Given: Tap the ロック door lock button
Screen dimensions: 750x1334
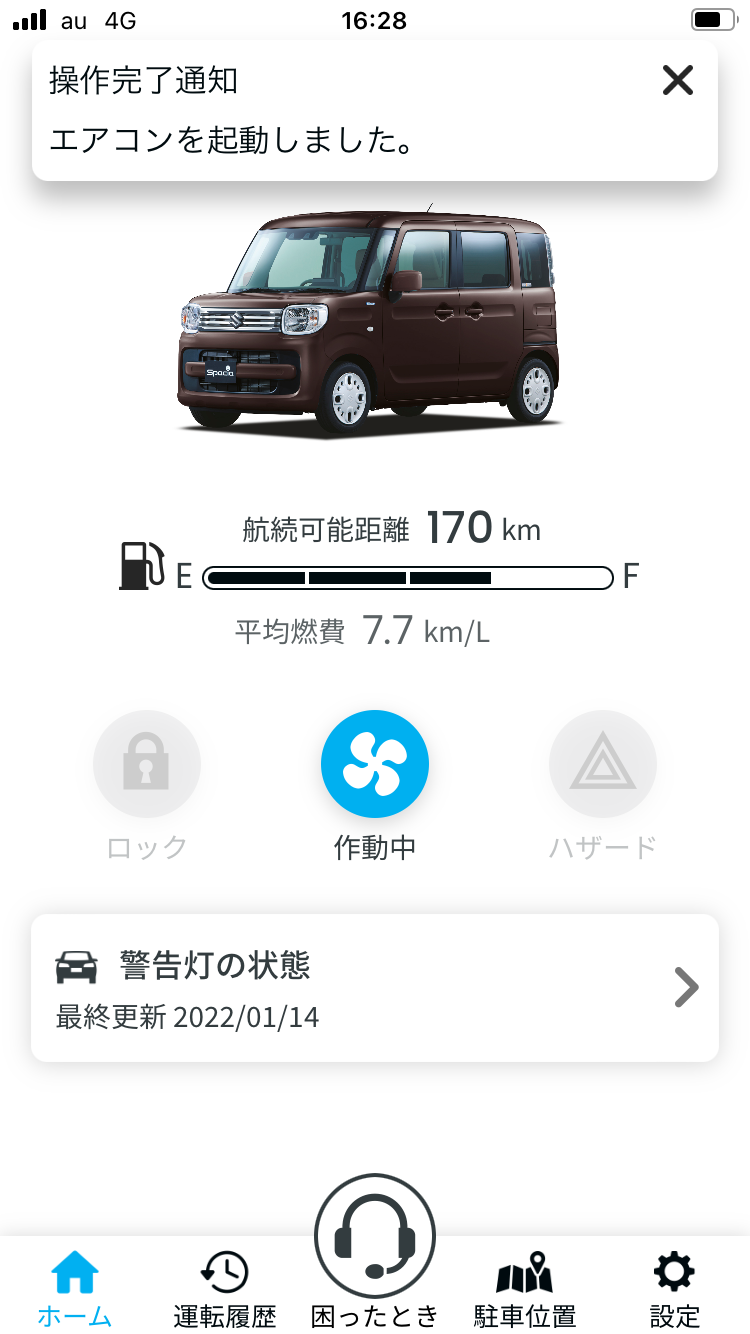Looking at the screenshot, I should [147, 765].
